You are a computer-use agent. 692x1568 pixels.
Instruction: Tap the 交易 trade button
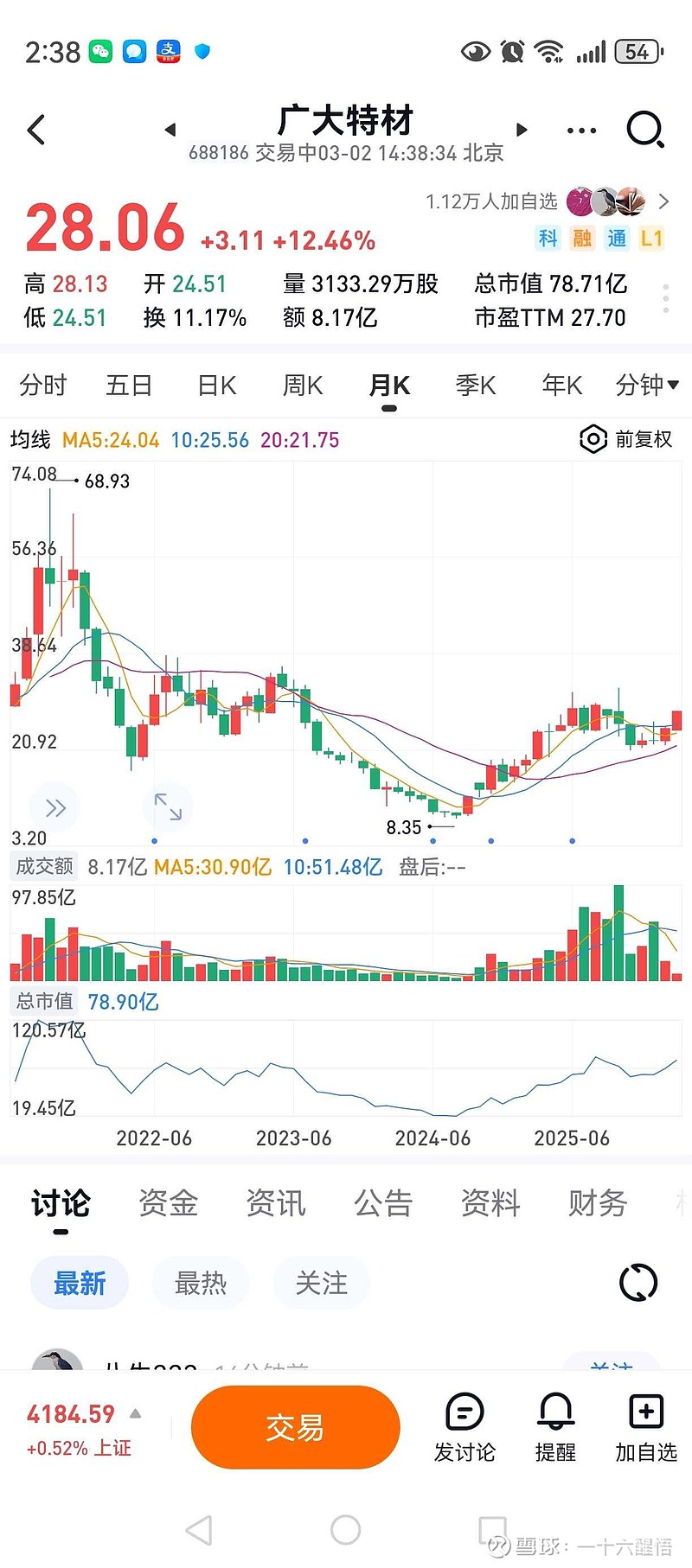pyautogui.click(x=295, y=1426)
